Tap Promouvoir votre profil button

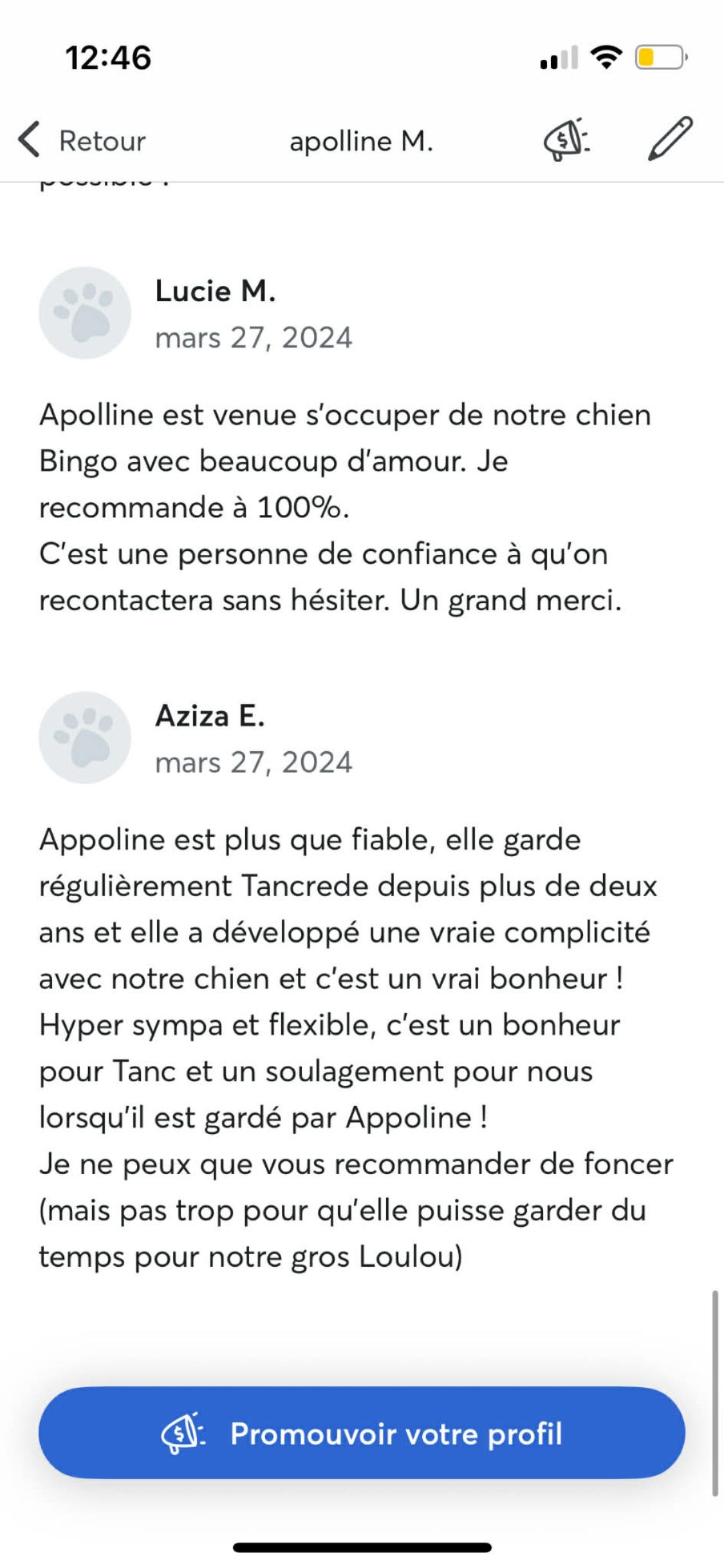click(362, 1433)
